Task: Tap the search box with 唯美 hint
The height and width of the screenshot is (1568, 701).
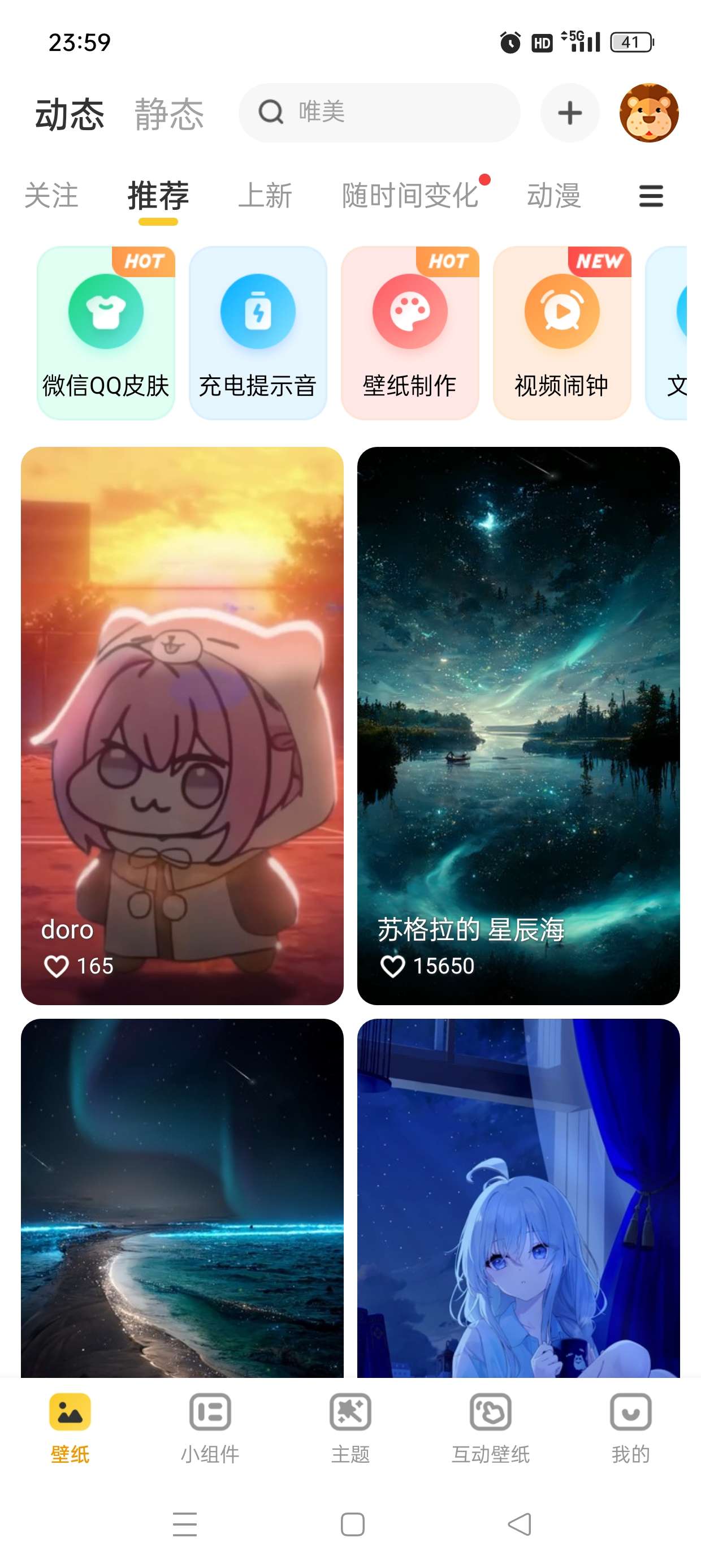Action: [x=379, y=113]
